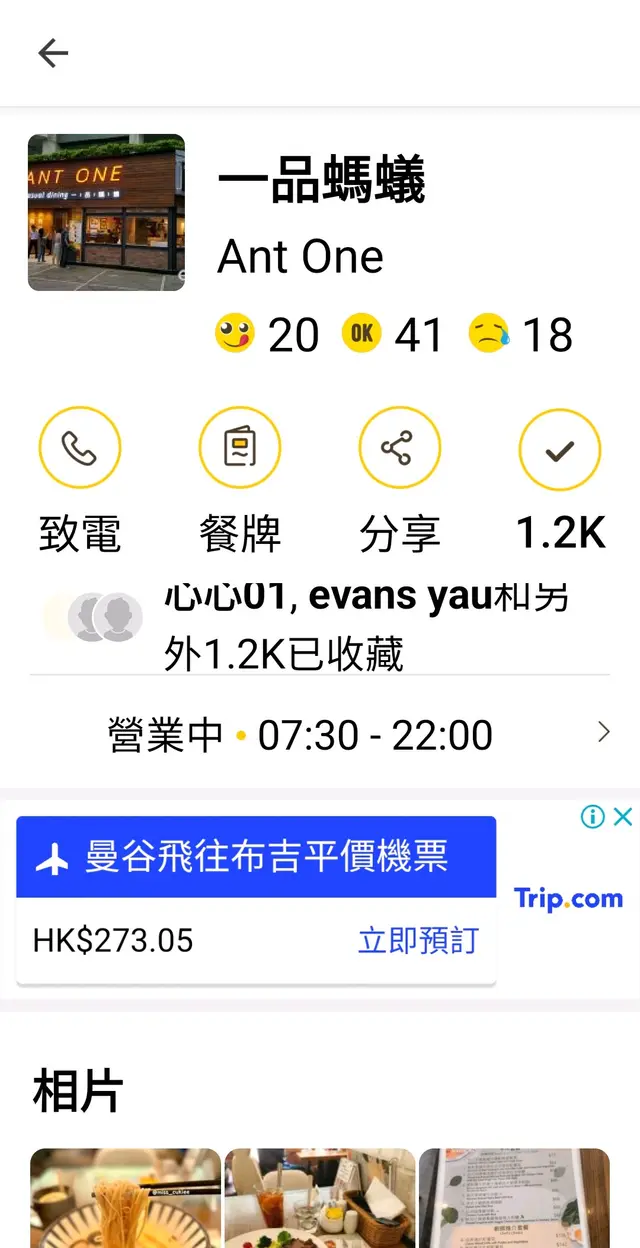Go back using the top arrow
Viewport: 640px width, 1248px height.
click(x=53, y=53)
